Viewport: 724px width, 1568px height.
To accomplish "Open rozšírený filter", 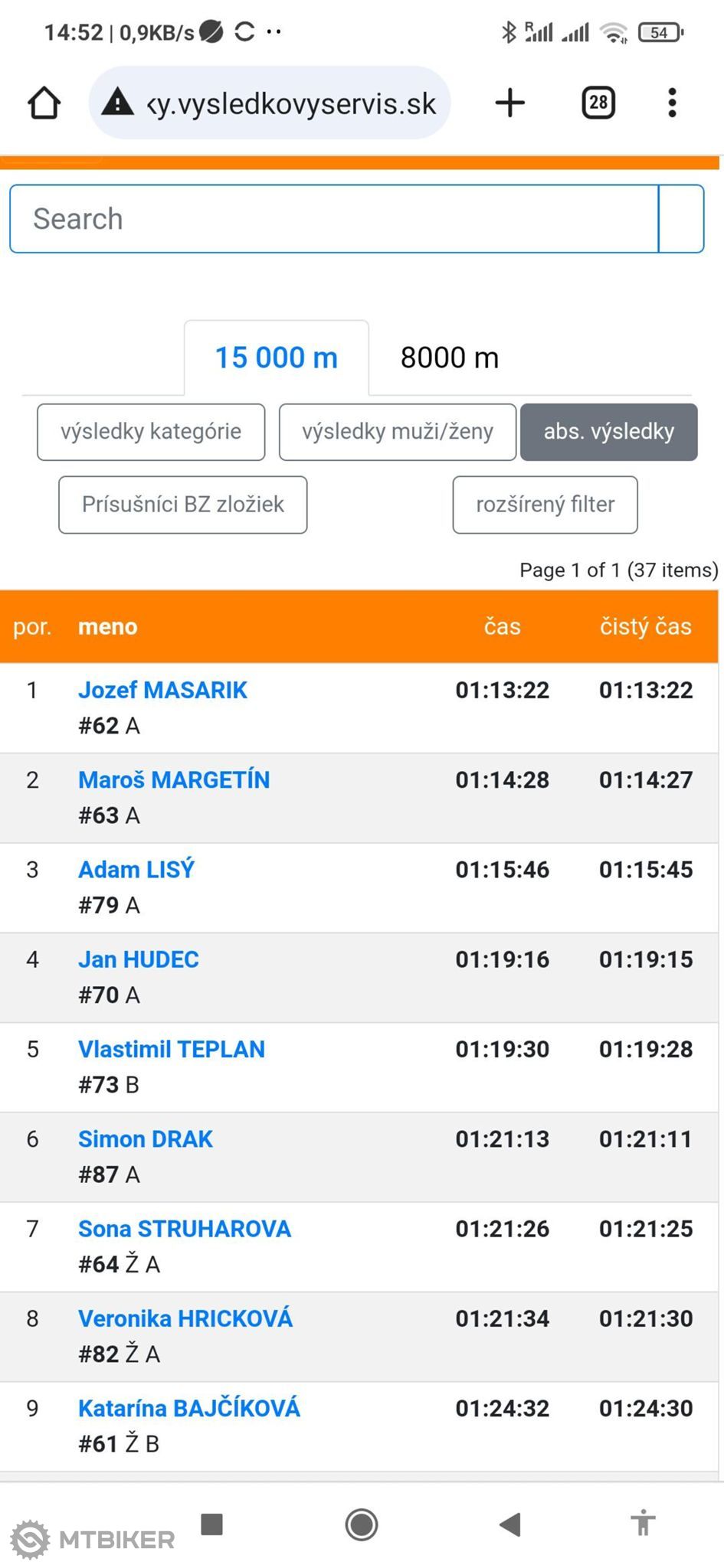I will click(545, 505).
